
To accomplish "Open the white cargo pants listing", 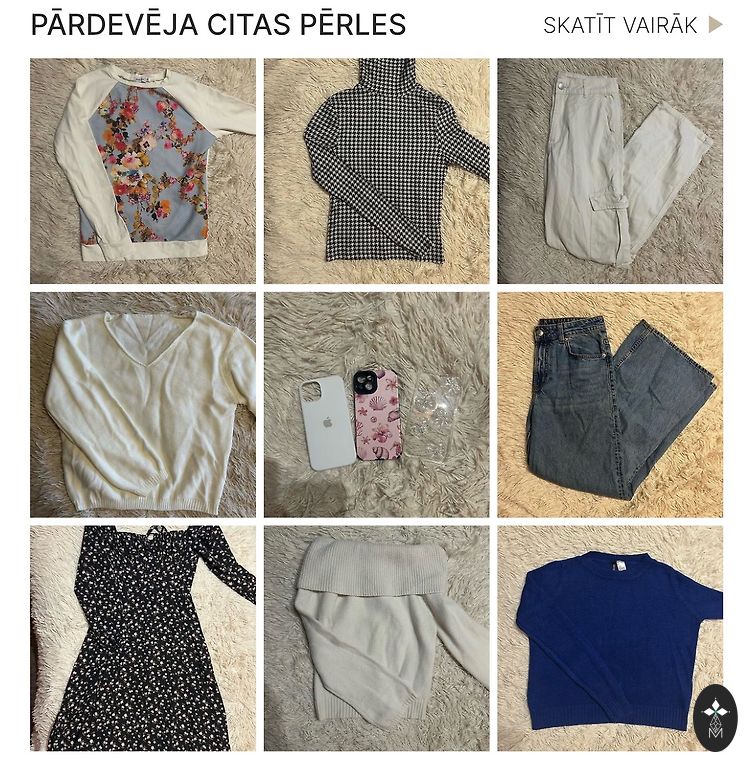I will pyautogui.click(x=610, y=171).
